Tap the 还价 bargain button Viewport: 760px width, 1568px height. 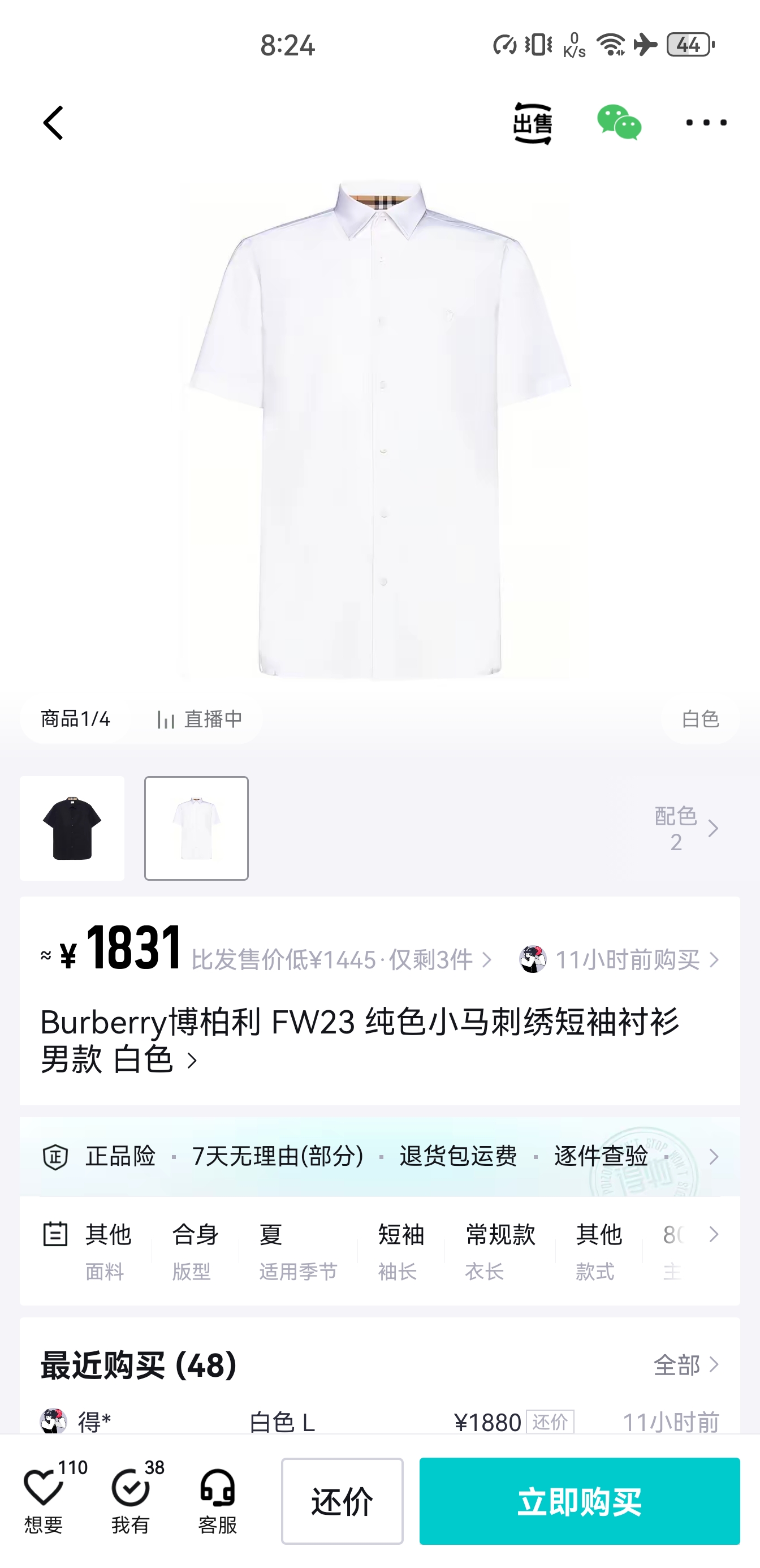tap(342, 1501)
